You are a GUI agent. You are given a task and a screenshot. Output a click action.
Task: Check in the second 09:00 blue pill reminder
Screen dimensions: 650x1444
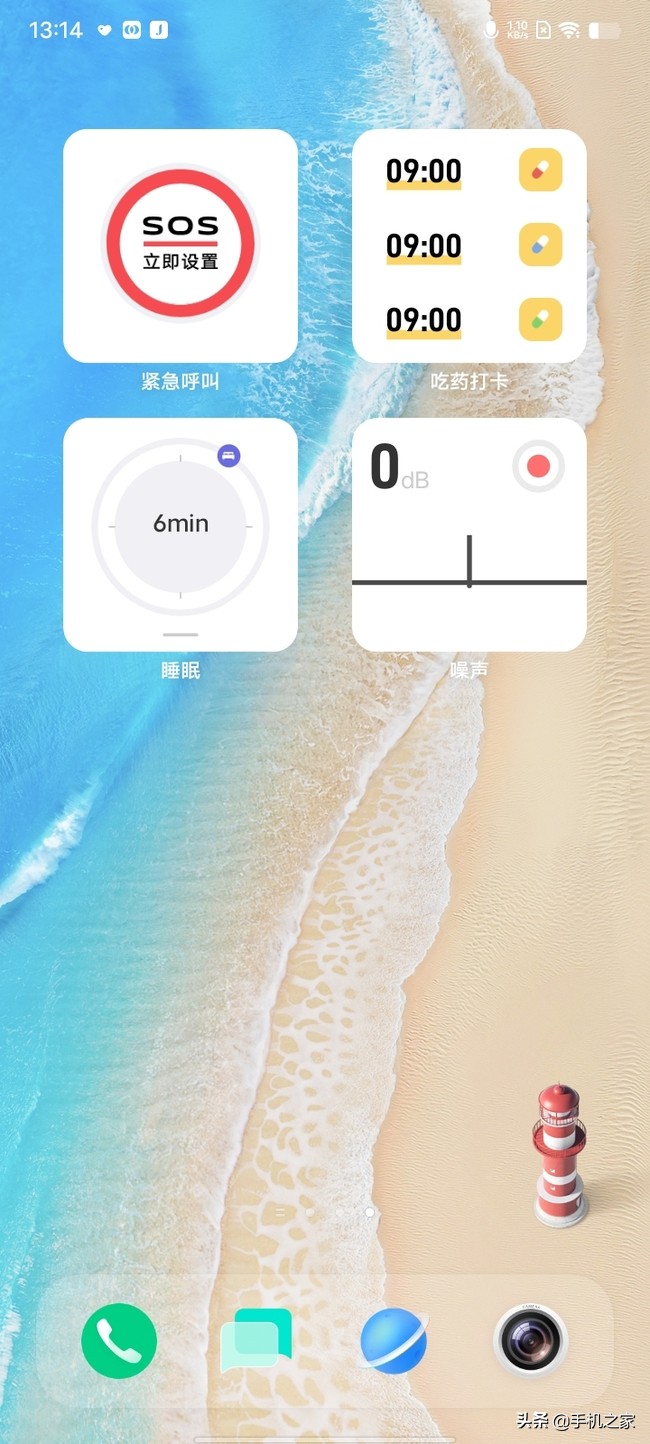(540, 245)
